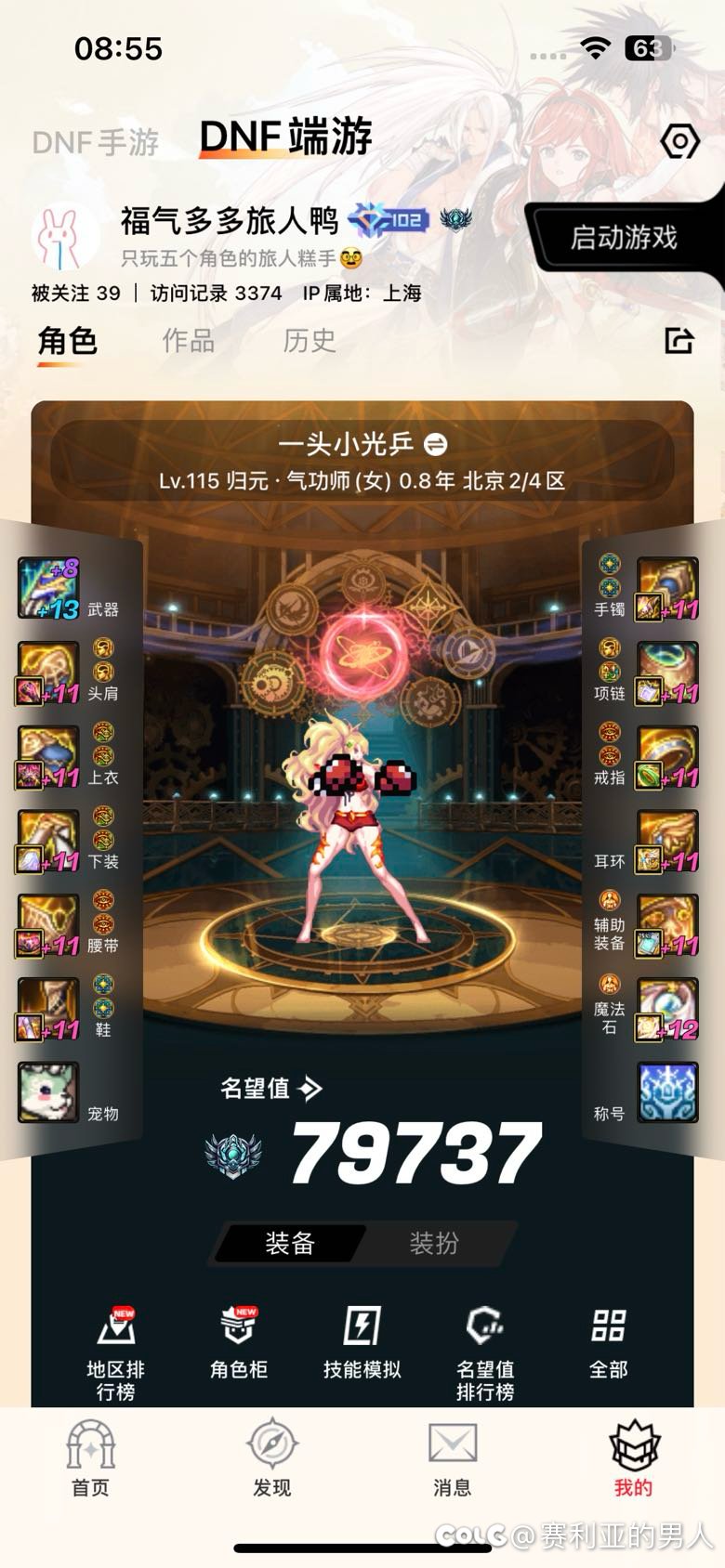Image resolution: width=725 pixels, height=1568 pixels.
Task: Go to 发现 tab
Action: [271, 1459]
